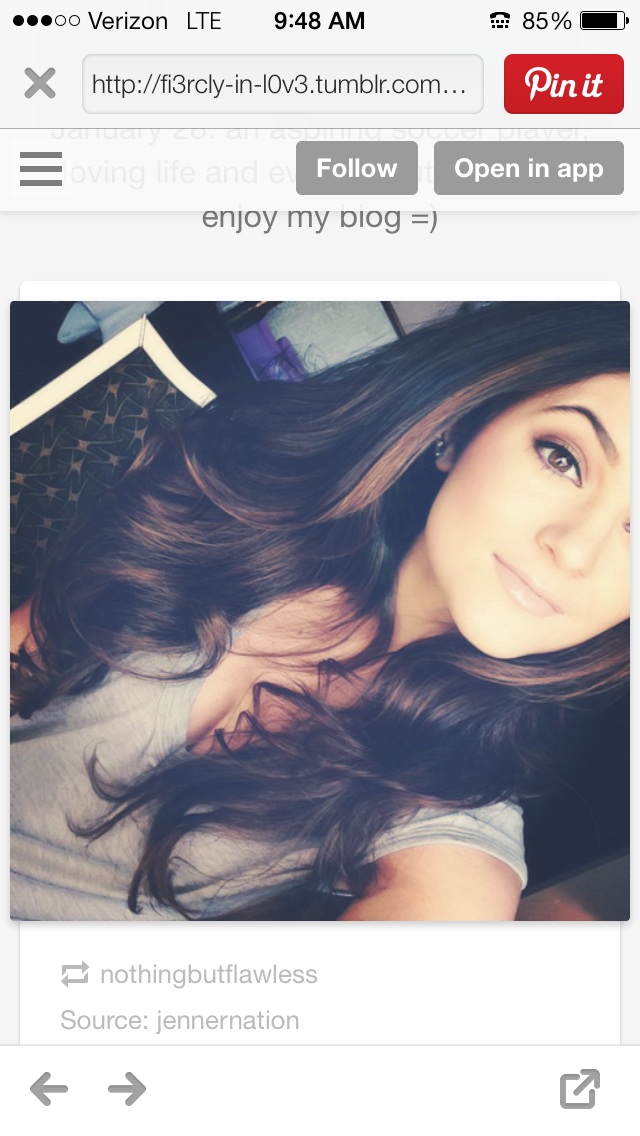Tap Open in app
This screenshot has height=1136, width=640.
coord(529,168)
